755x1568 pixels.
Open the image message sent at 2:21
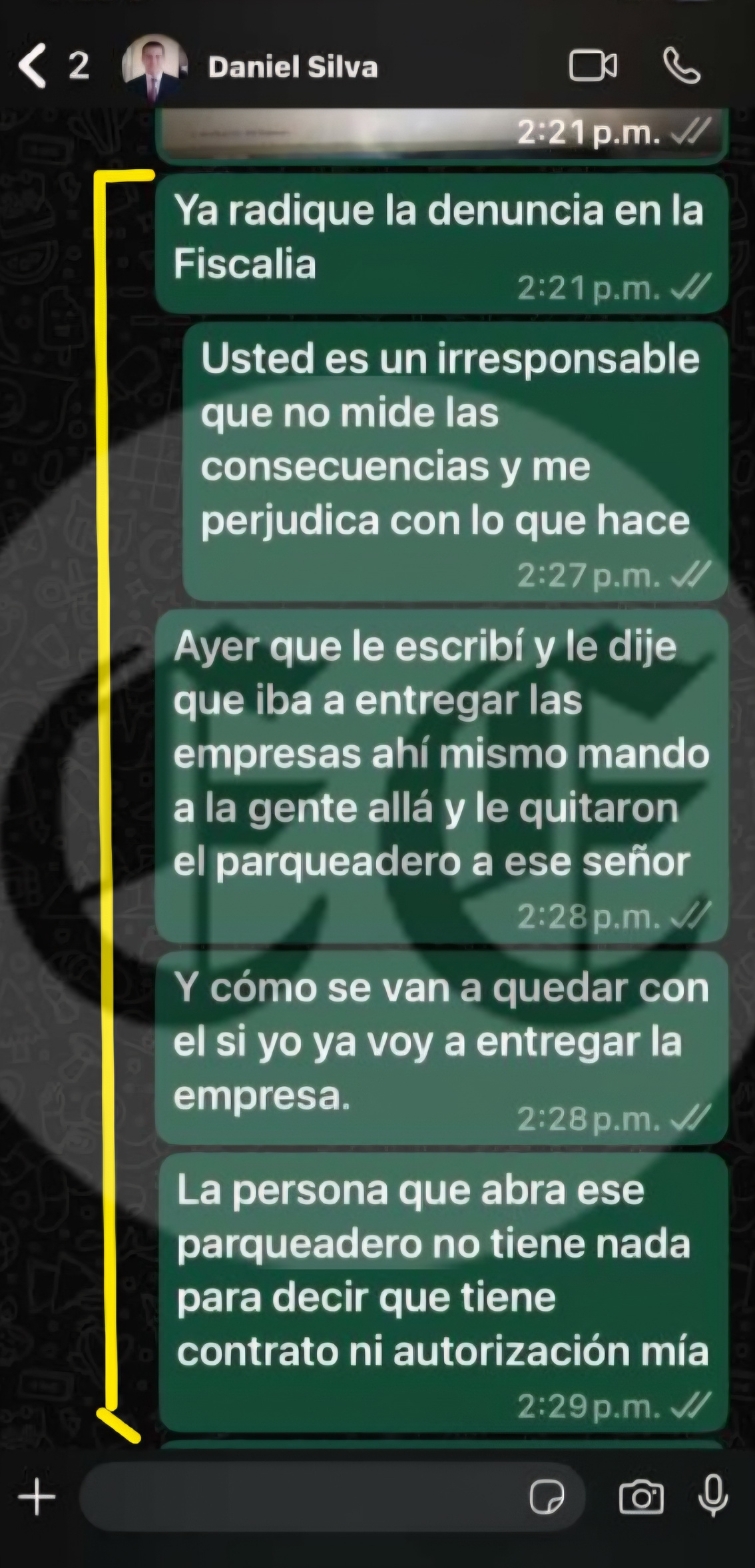[440, 135]
